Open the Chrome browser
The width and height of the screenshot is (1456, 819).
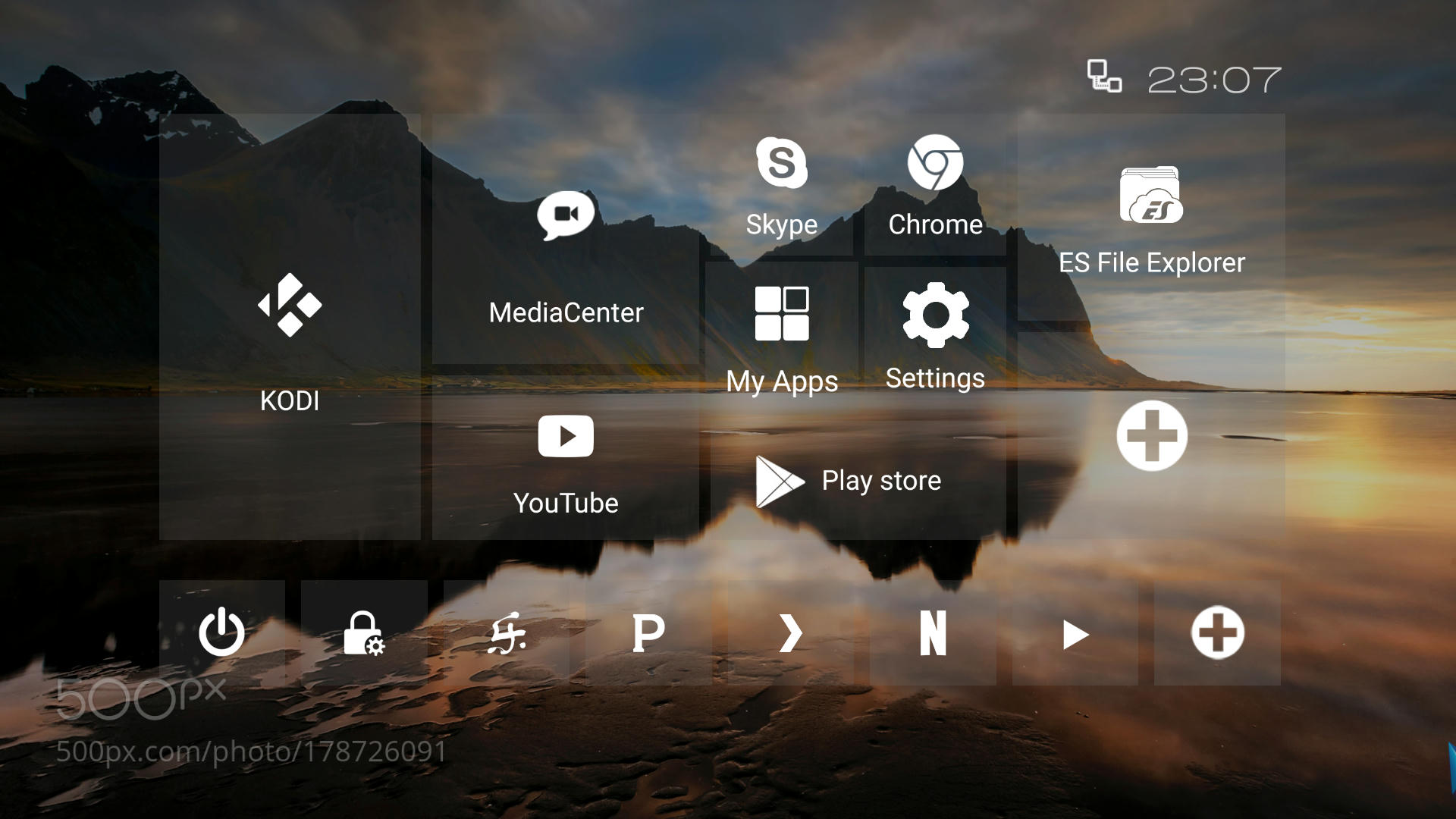tap(935, 185)
